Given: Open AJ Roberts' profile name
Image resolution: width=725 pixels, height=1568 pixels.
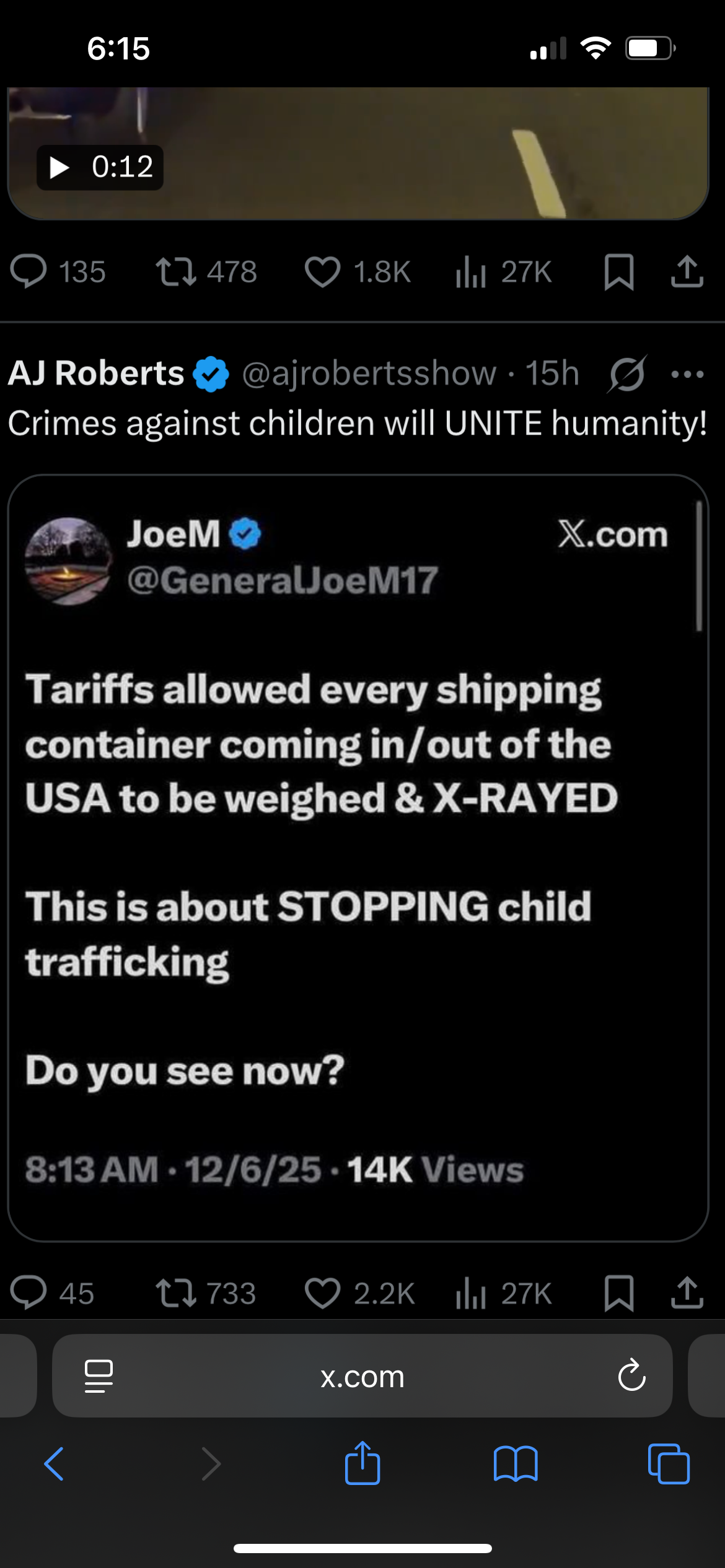Looking at the screenshot, I should (96, 373).
